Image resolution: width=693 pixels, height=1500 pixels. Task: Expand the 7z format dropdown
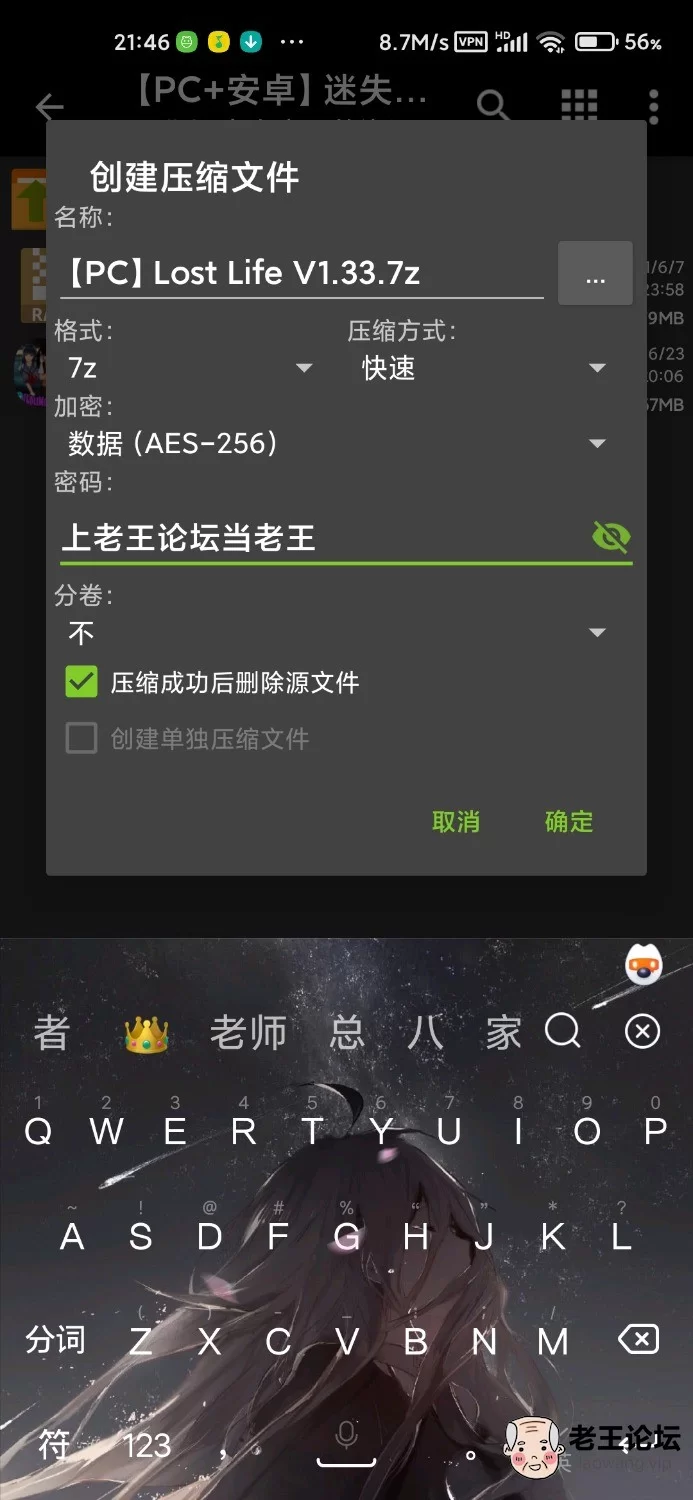point(188,368)
